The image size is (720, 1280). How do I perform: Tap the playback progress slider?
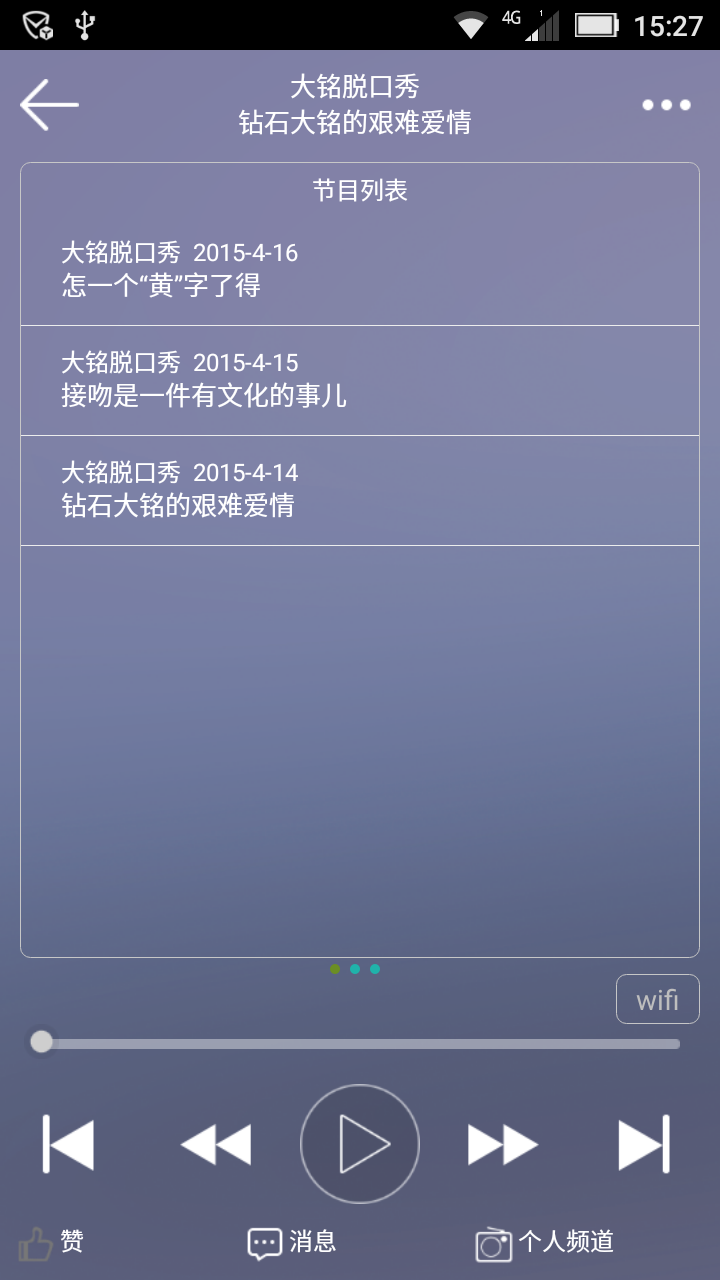[360, 1043]
